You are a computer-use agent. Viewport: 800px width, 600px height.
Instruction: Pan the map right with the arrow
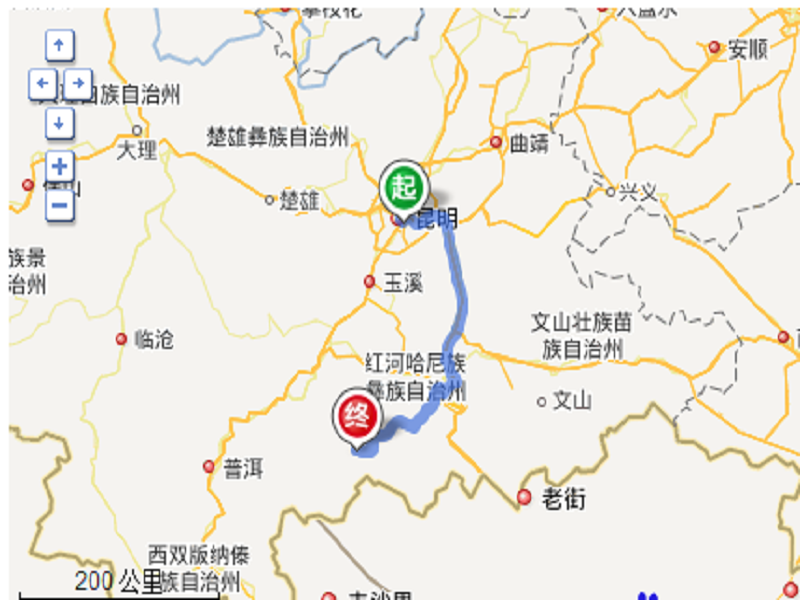point(77,84)
